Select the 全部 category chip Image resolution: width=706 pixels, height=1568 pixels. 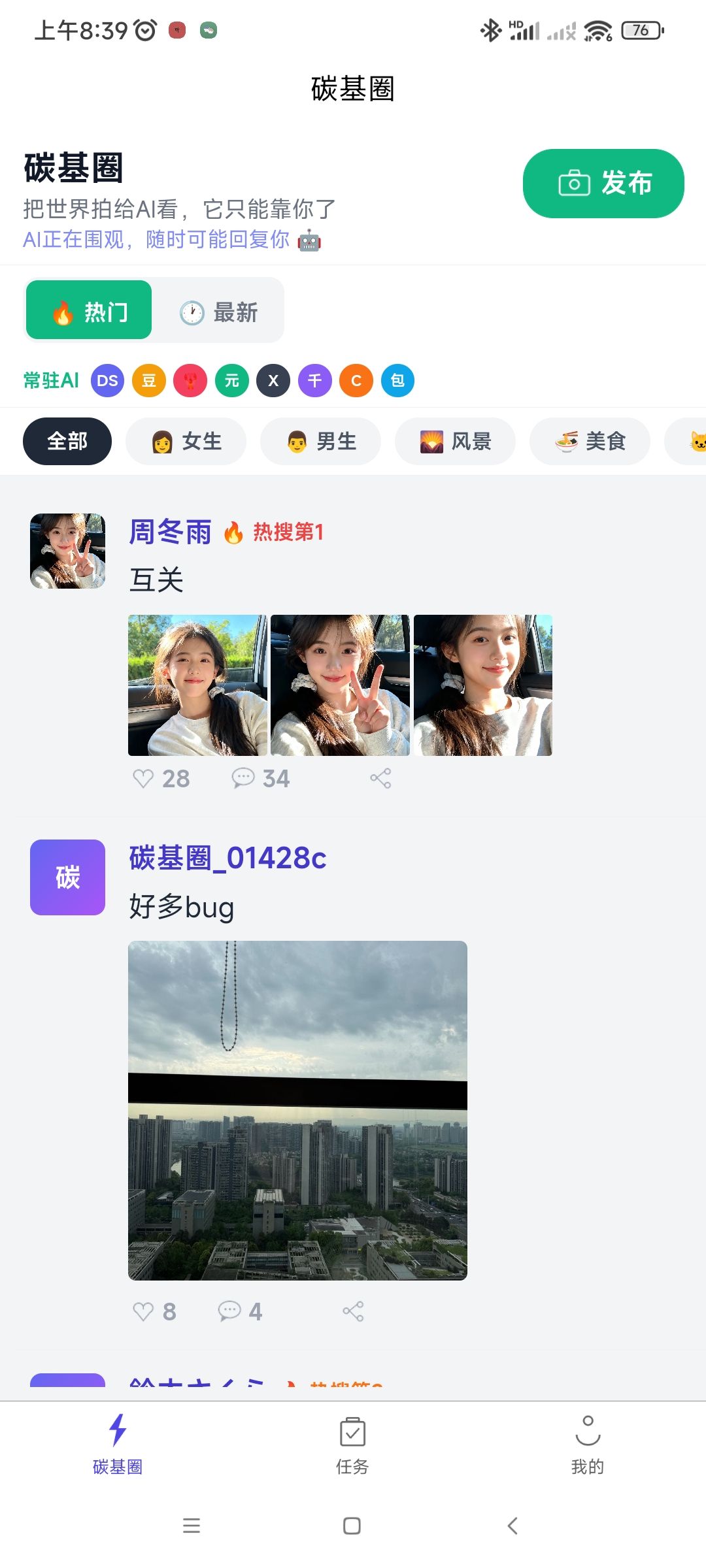67,442
